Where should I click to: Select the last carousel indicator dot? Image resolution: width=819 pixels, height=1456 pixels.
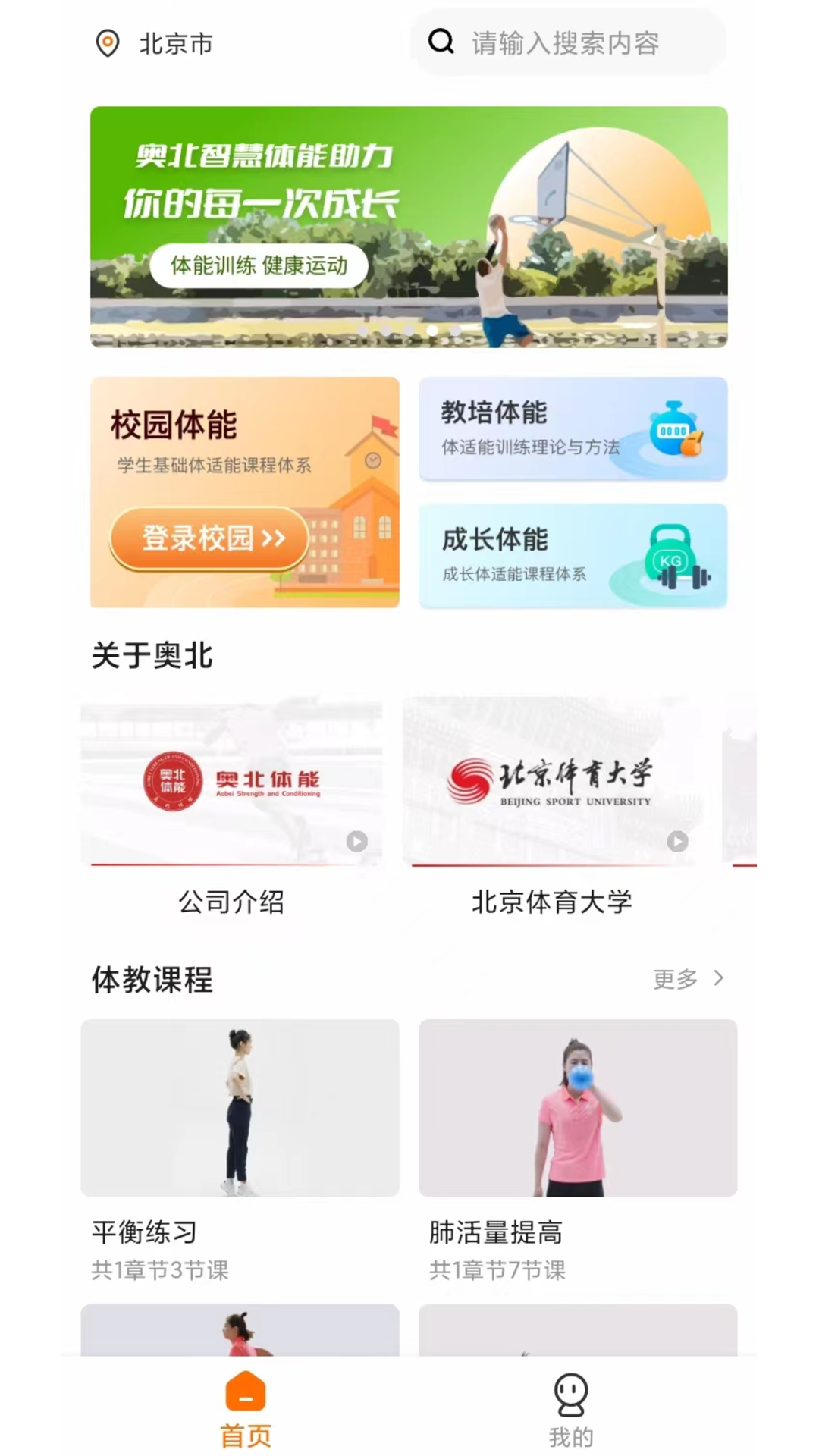point(456,331)
